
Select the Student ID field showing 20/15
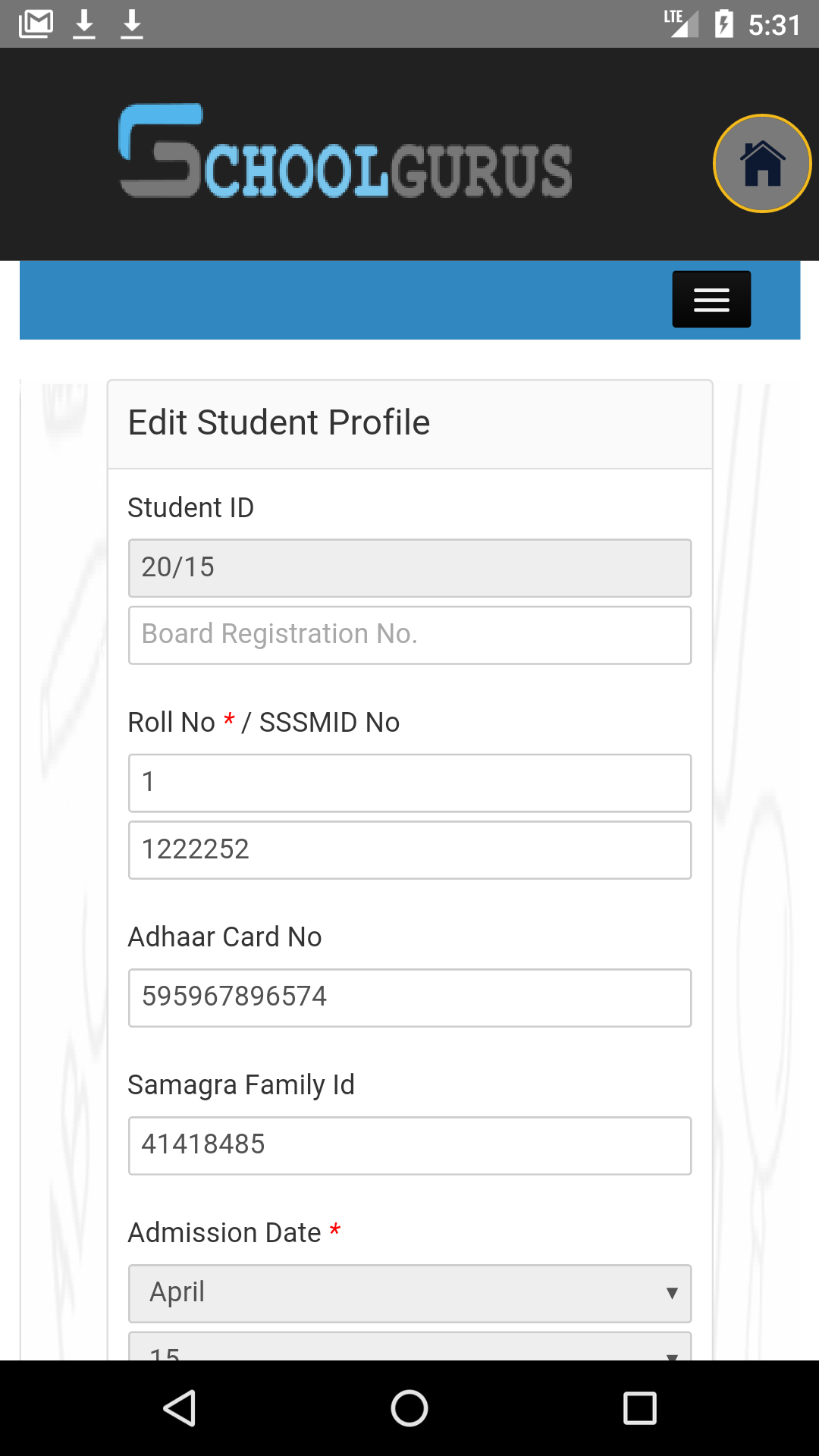409,567
